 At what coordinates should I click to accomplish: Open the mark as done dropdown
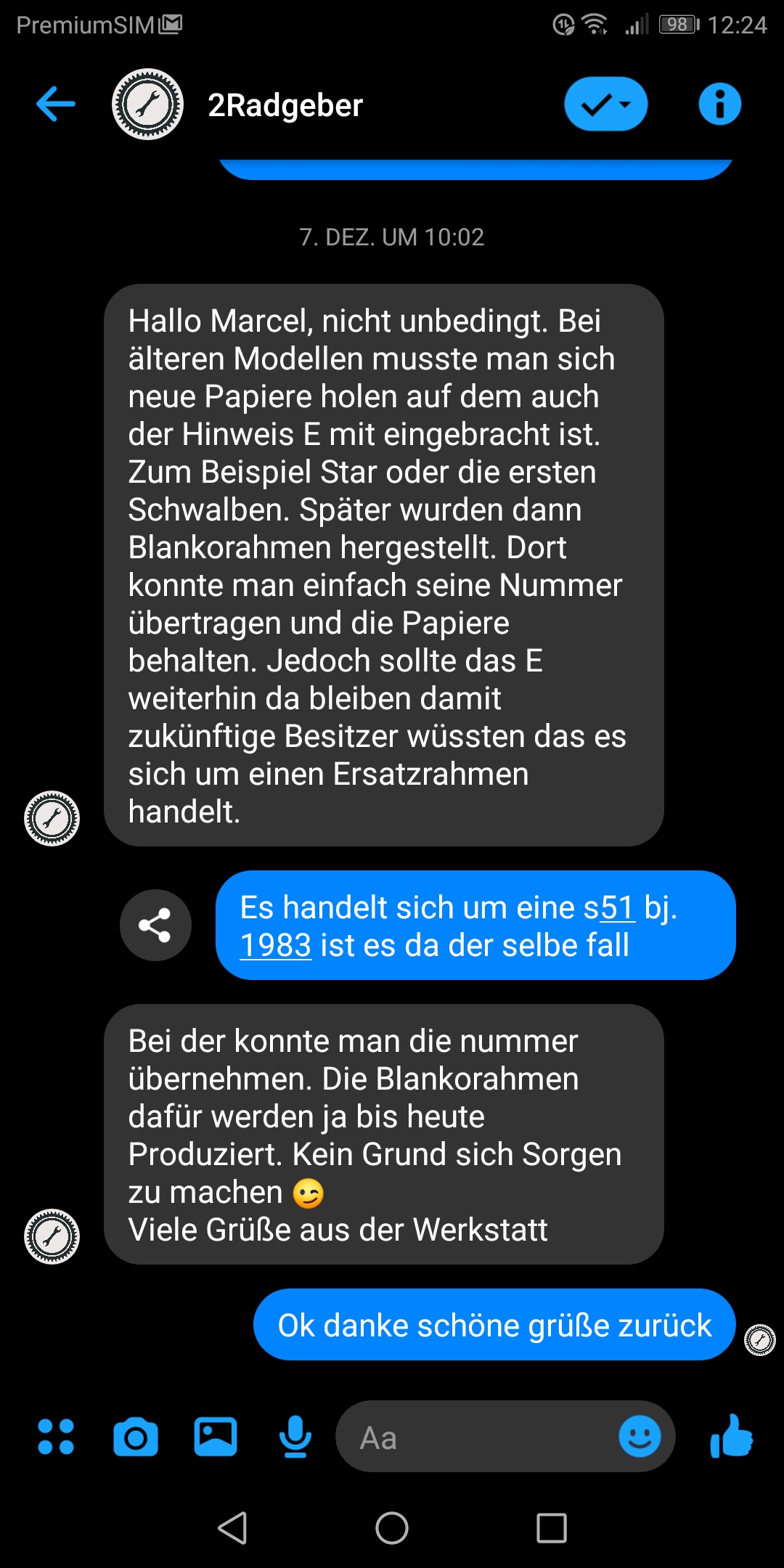coord(606,104)
